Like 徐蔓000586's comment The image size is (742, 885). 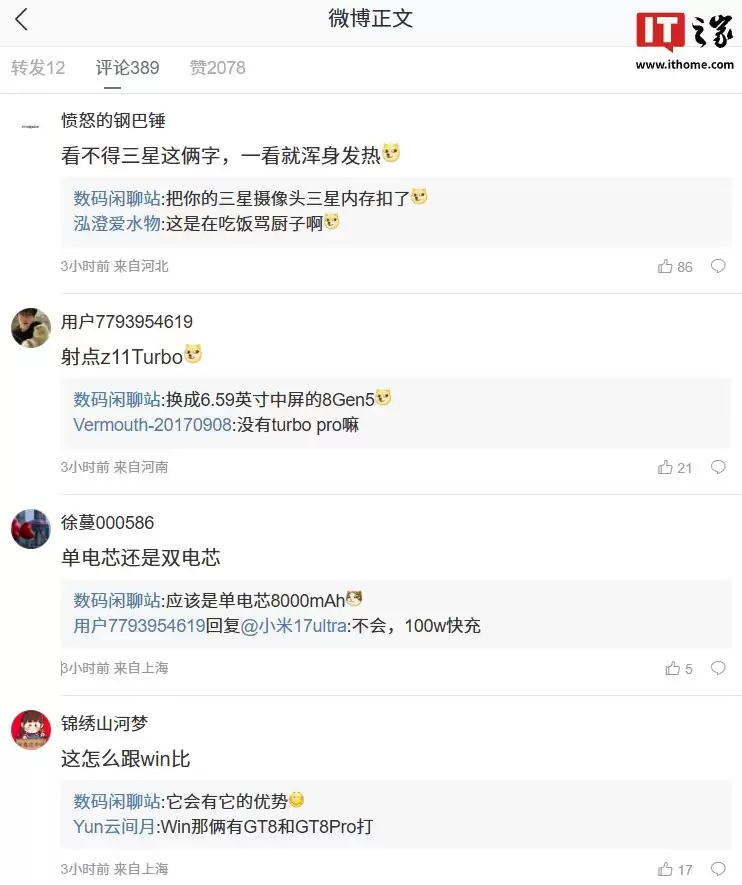point(672,669)
